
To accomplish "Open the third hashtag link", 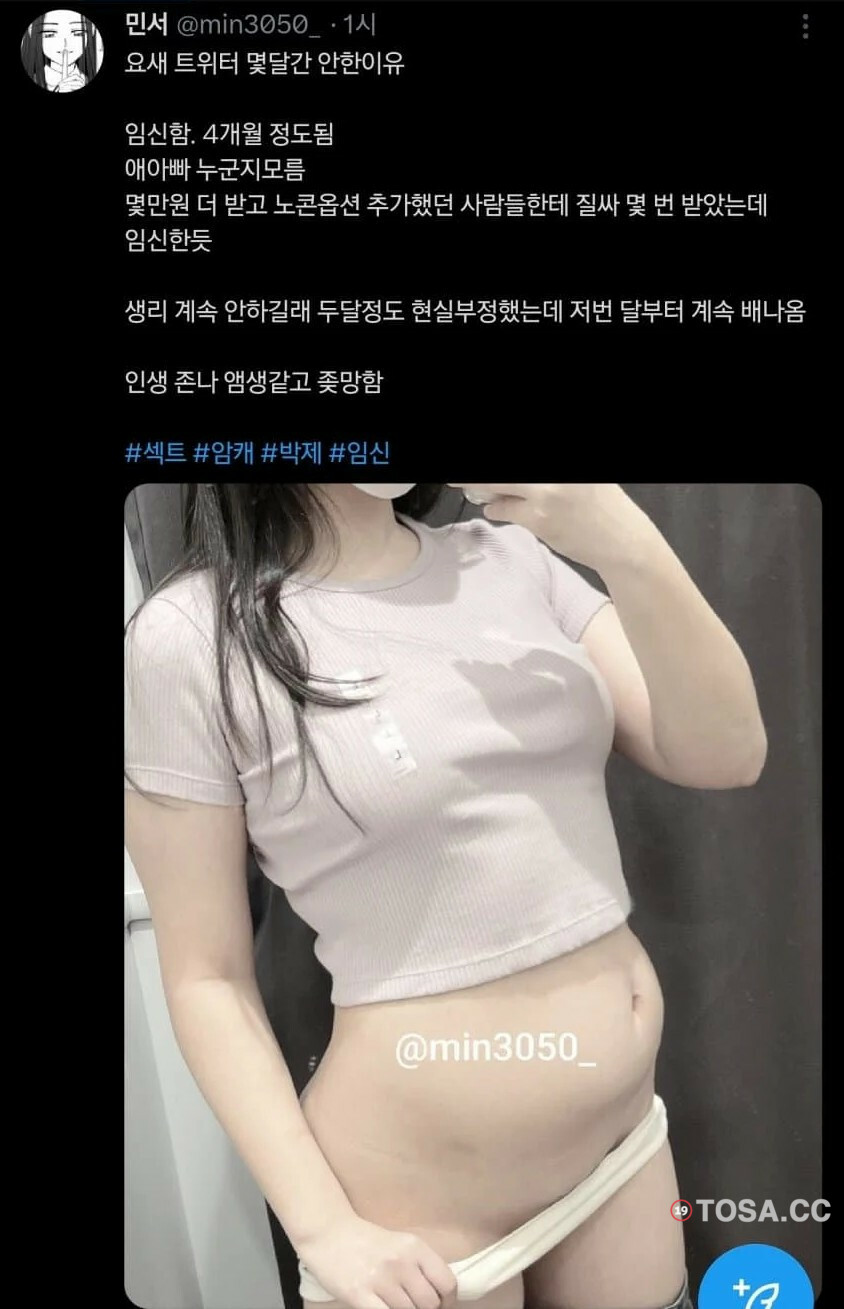I will pos(291,452).
